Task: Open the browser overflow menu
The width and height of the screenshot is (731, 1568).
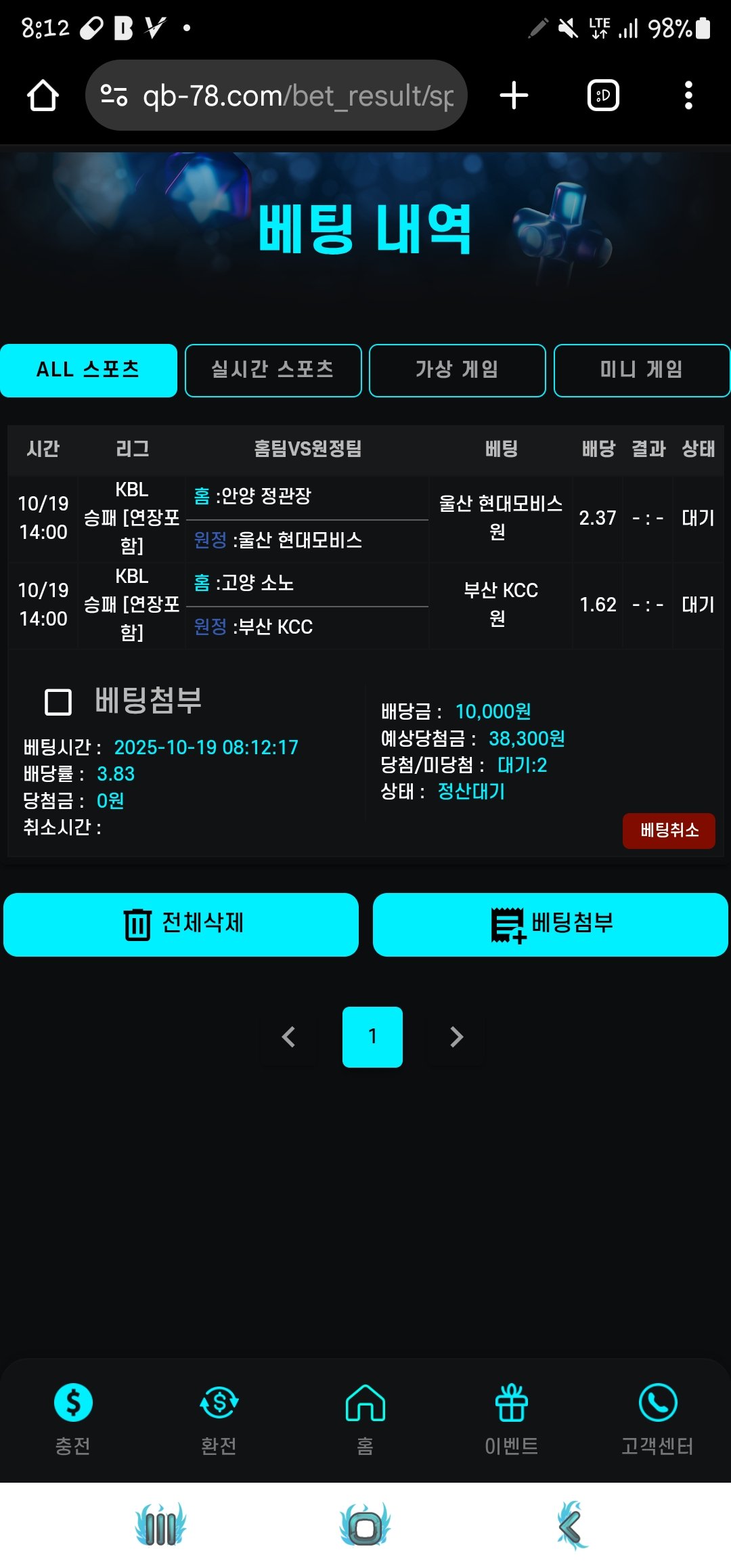Action: (x=688, y=95)
